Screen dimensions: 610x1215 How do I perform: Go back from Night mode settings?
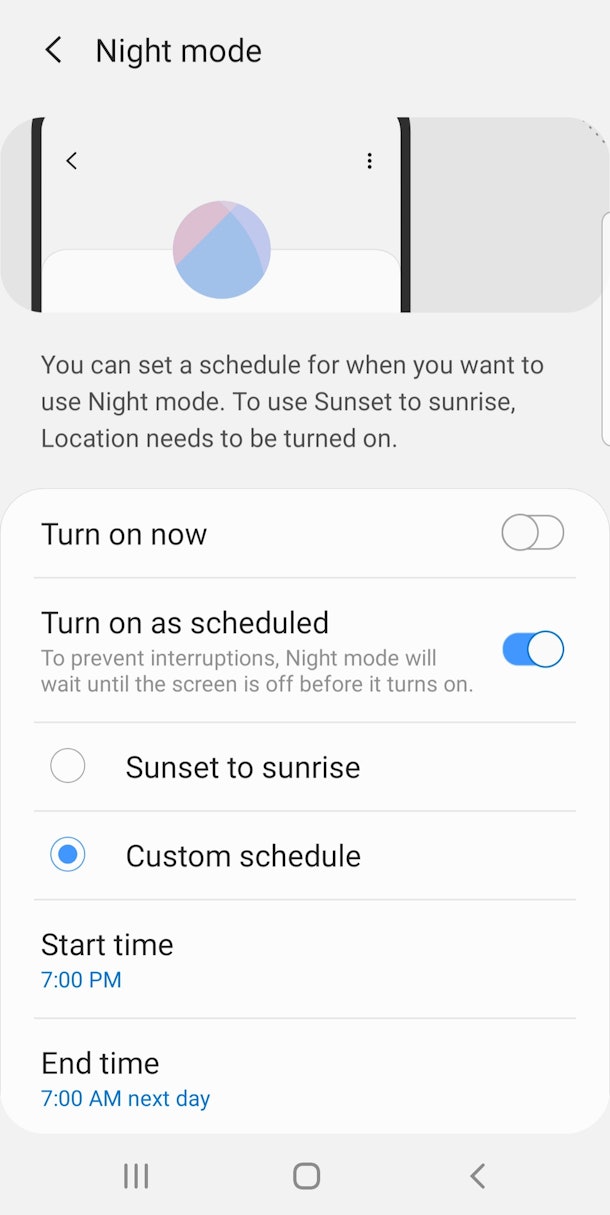[x=54, y=50]
